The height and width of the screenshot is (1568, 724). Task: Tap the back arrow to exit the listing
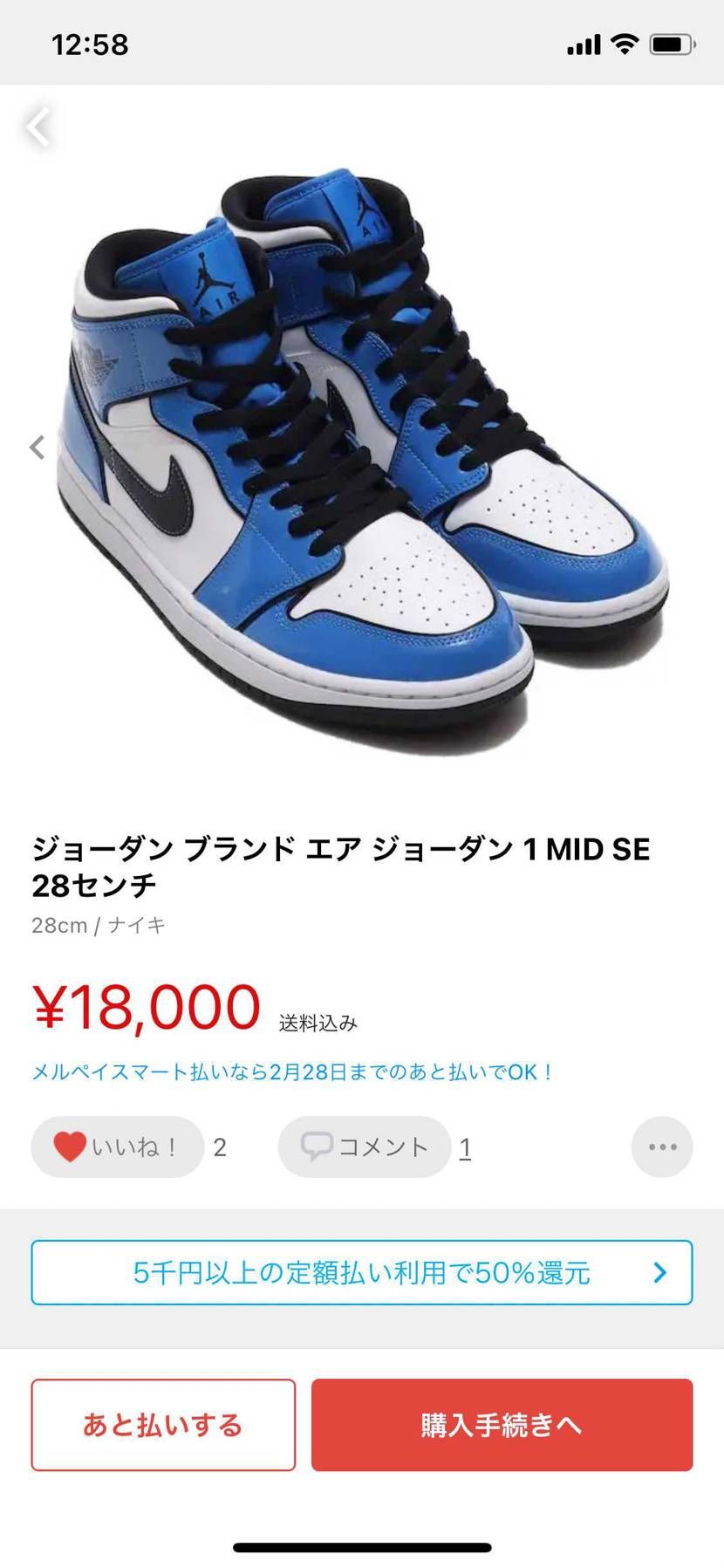click(38, 127)
